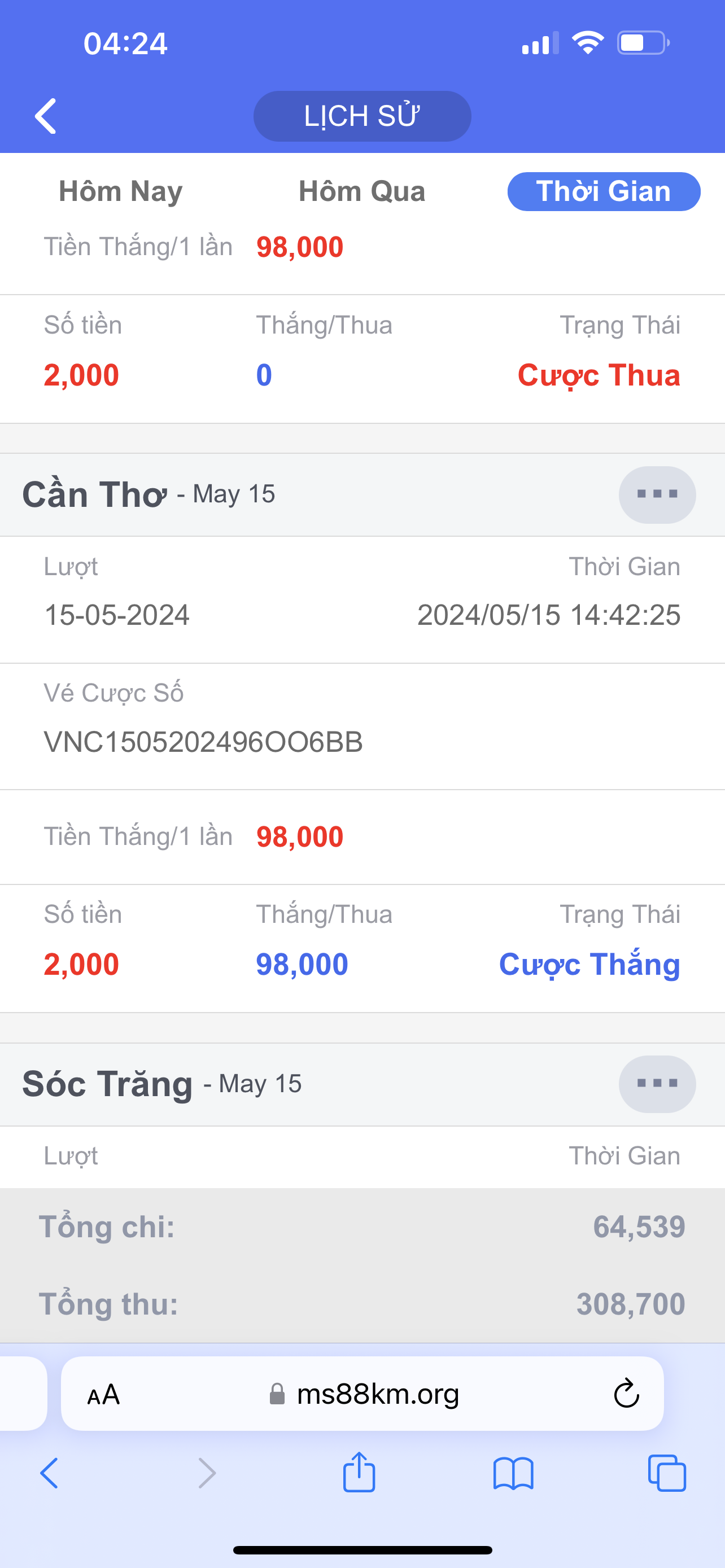Open Safari bookmarks
This screenshot has width=725, height=1568.
(513, 1473)
